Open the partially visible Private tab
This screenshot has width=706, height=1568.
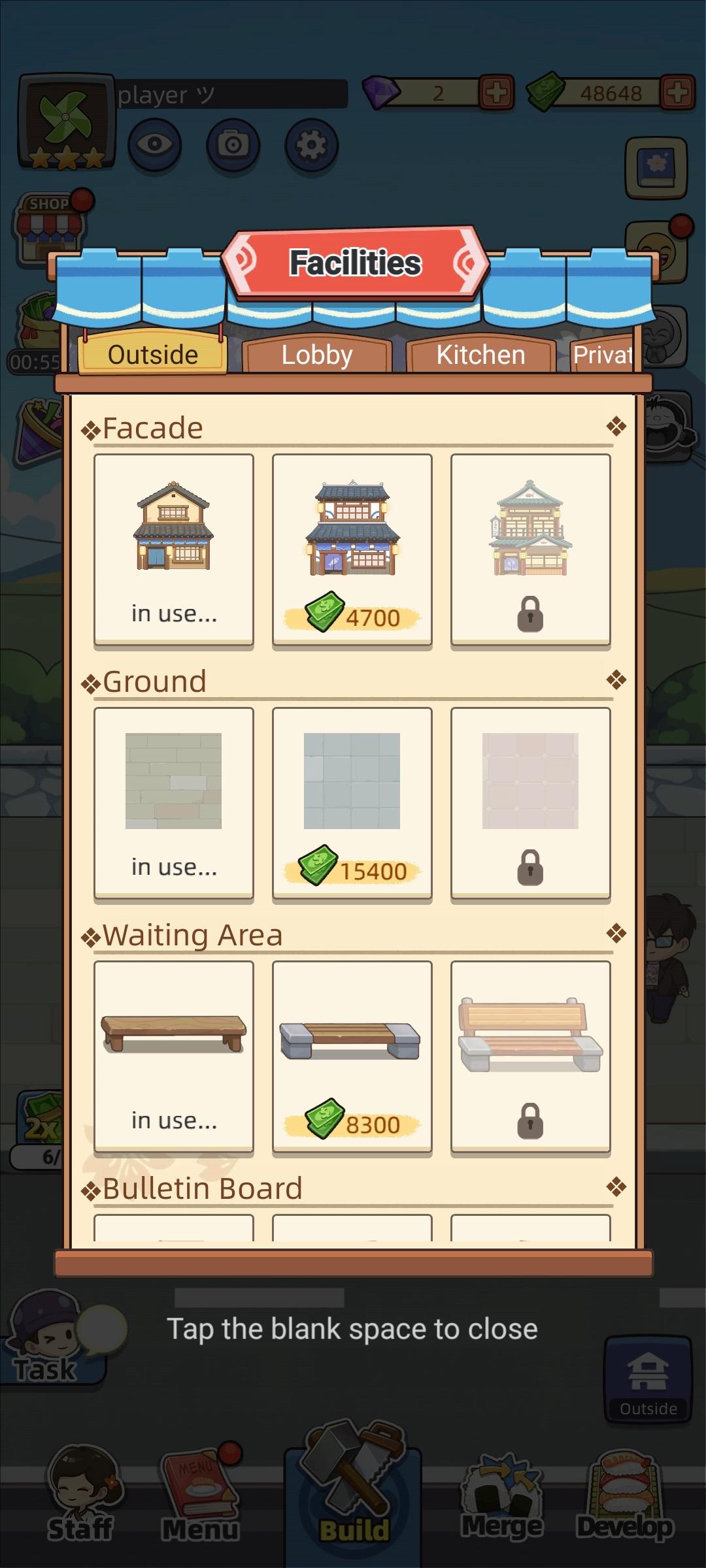point(601,355)
